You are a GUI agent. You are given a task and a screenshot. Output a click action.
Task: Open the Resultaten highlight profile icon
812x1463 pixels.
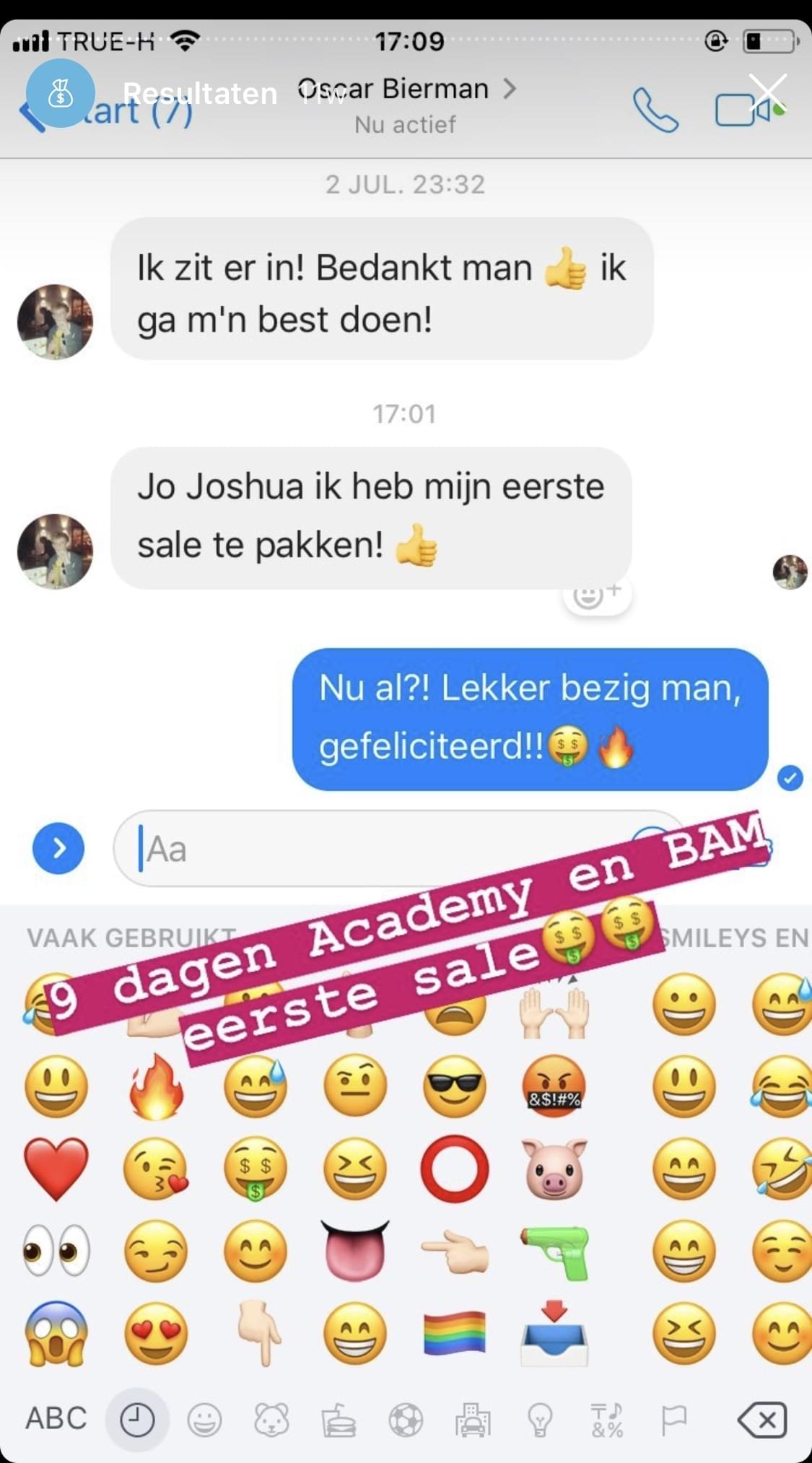pos(61,94)
